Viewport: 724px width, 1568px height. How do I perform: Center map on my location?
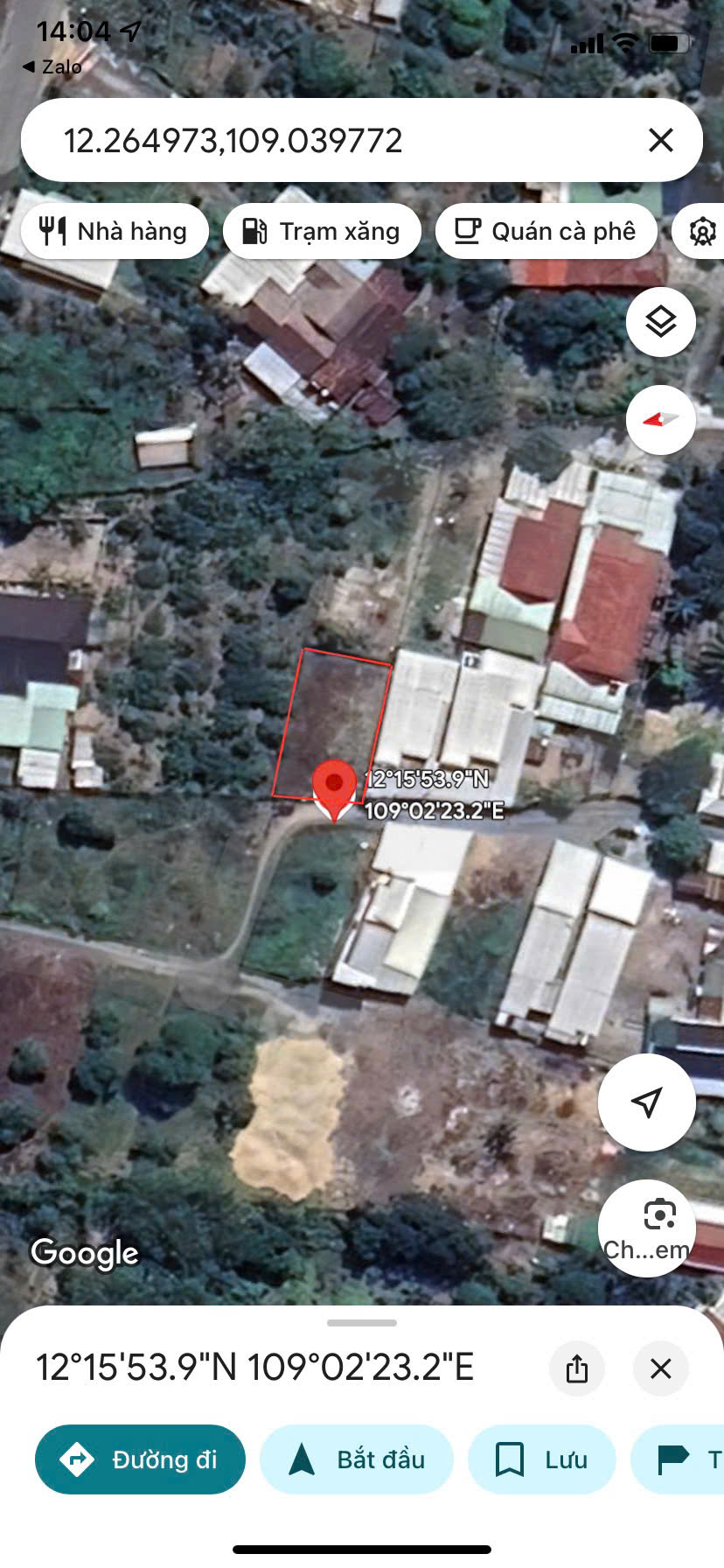646,1102
